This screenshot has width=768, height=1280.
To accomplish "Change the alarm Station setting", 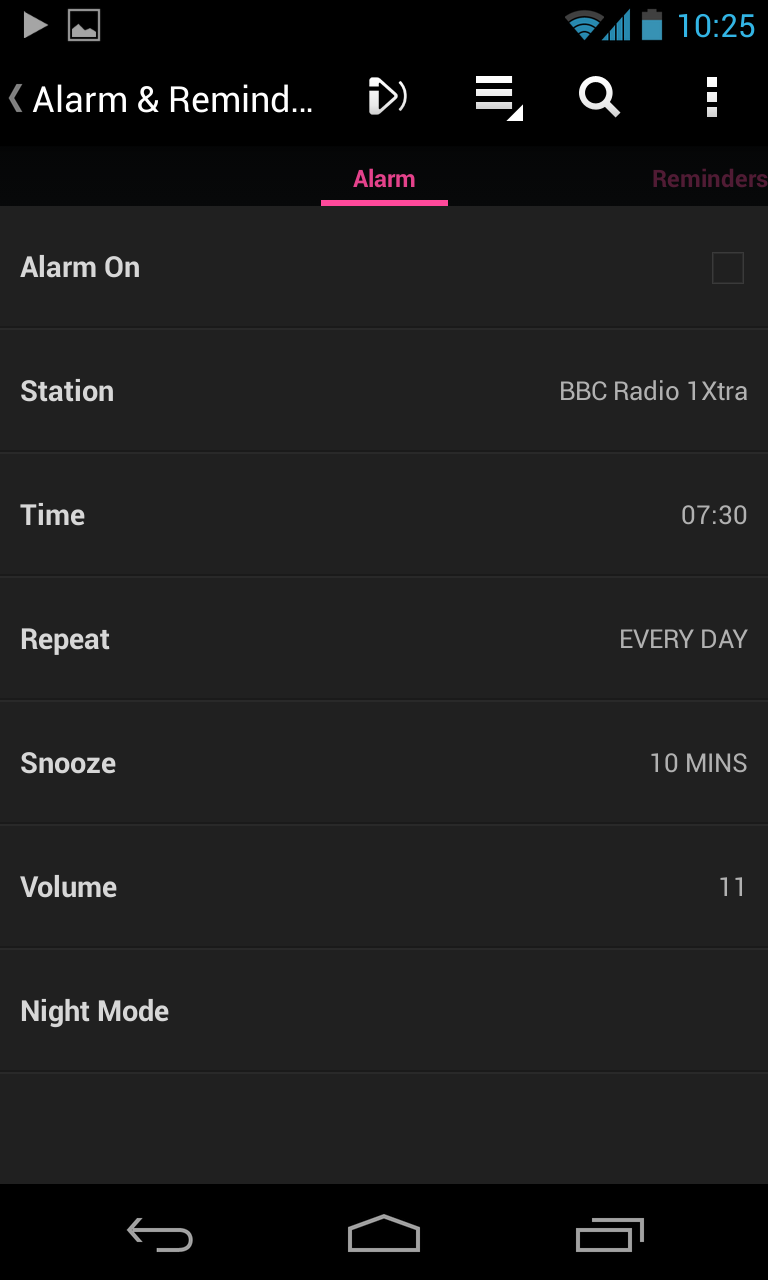I will (x=384, y=391).
